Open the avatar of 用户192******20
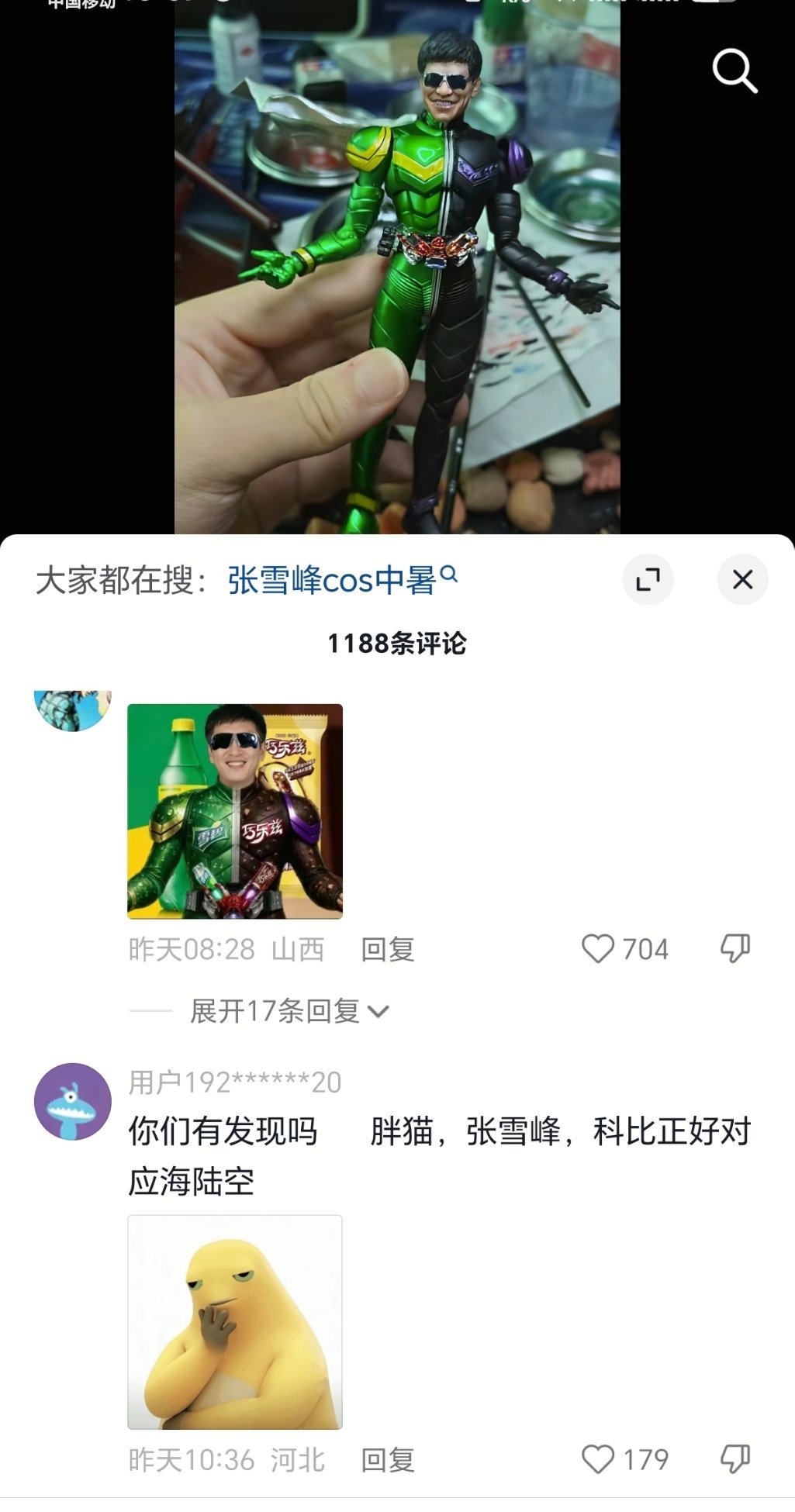 (x=73, y=1101)
